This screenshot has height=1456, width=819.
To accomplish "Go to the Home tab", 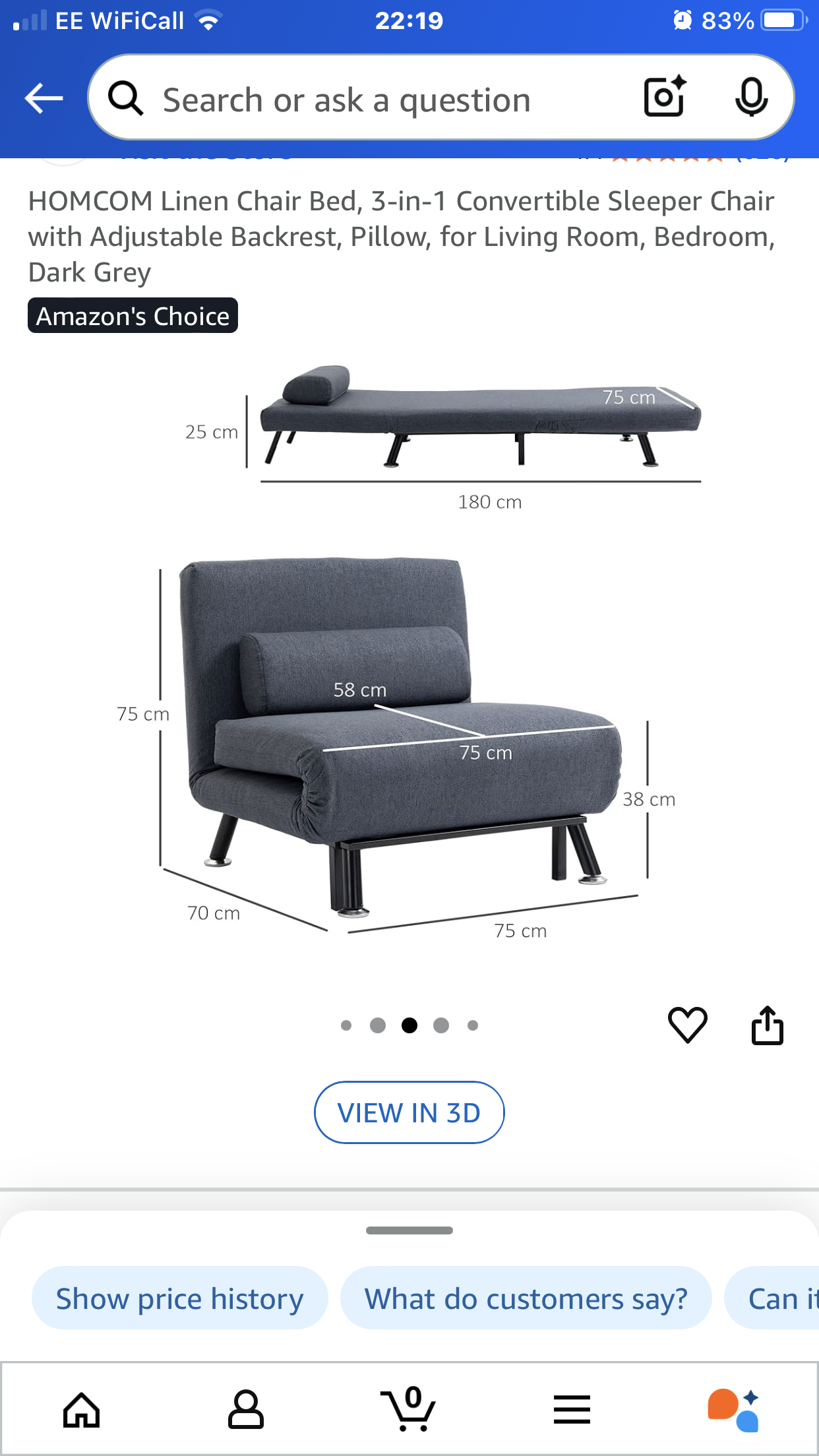I will coord(81,1410).
